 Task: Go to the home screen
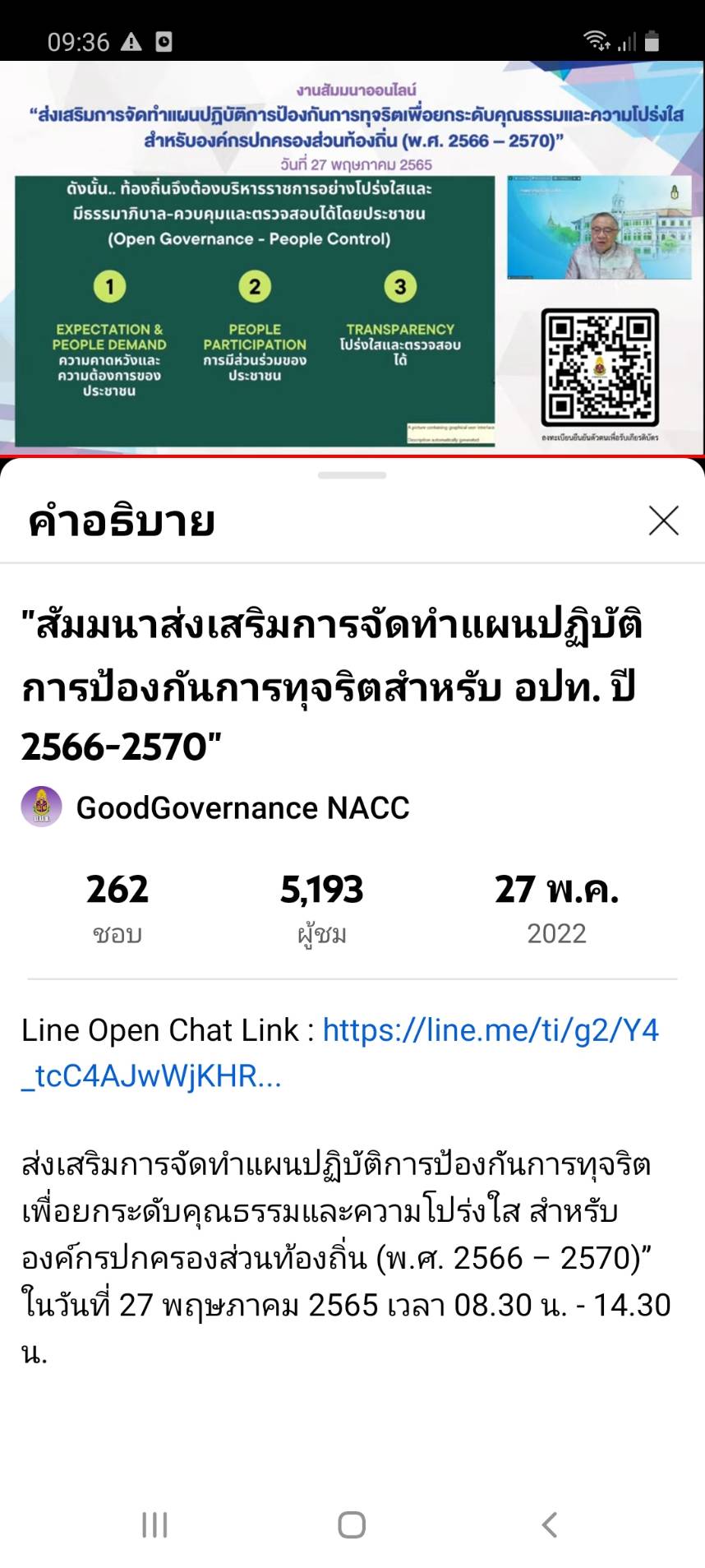click(x=352, y=1524)
